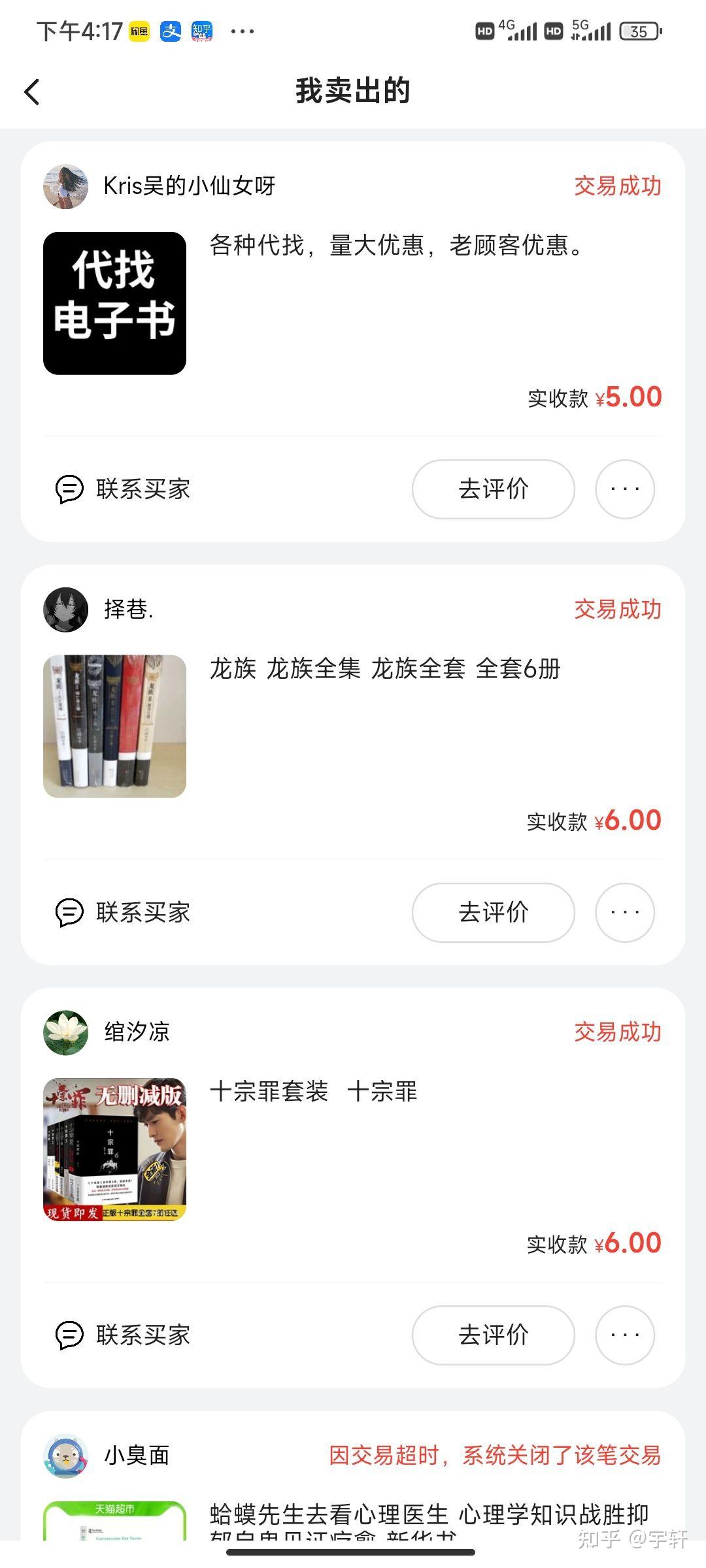Contact buyer 择巷. via 联系买家
The width and height of the screenshot is (706, 1568).
click(x=124, y=912)
